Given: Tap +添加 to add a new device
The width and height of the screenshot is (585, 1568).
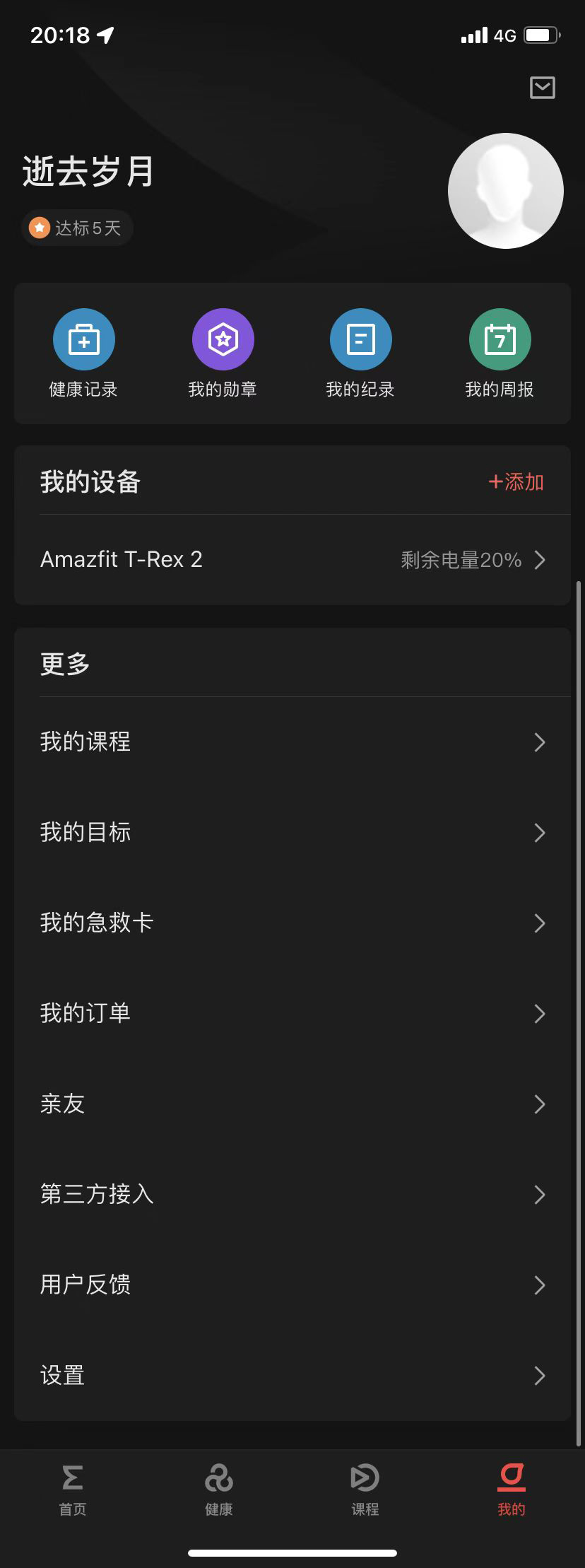Looking at the screenshot, I should point(515,481).
